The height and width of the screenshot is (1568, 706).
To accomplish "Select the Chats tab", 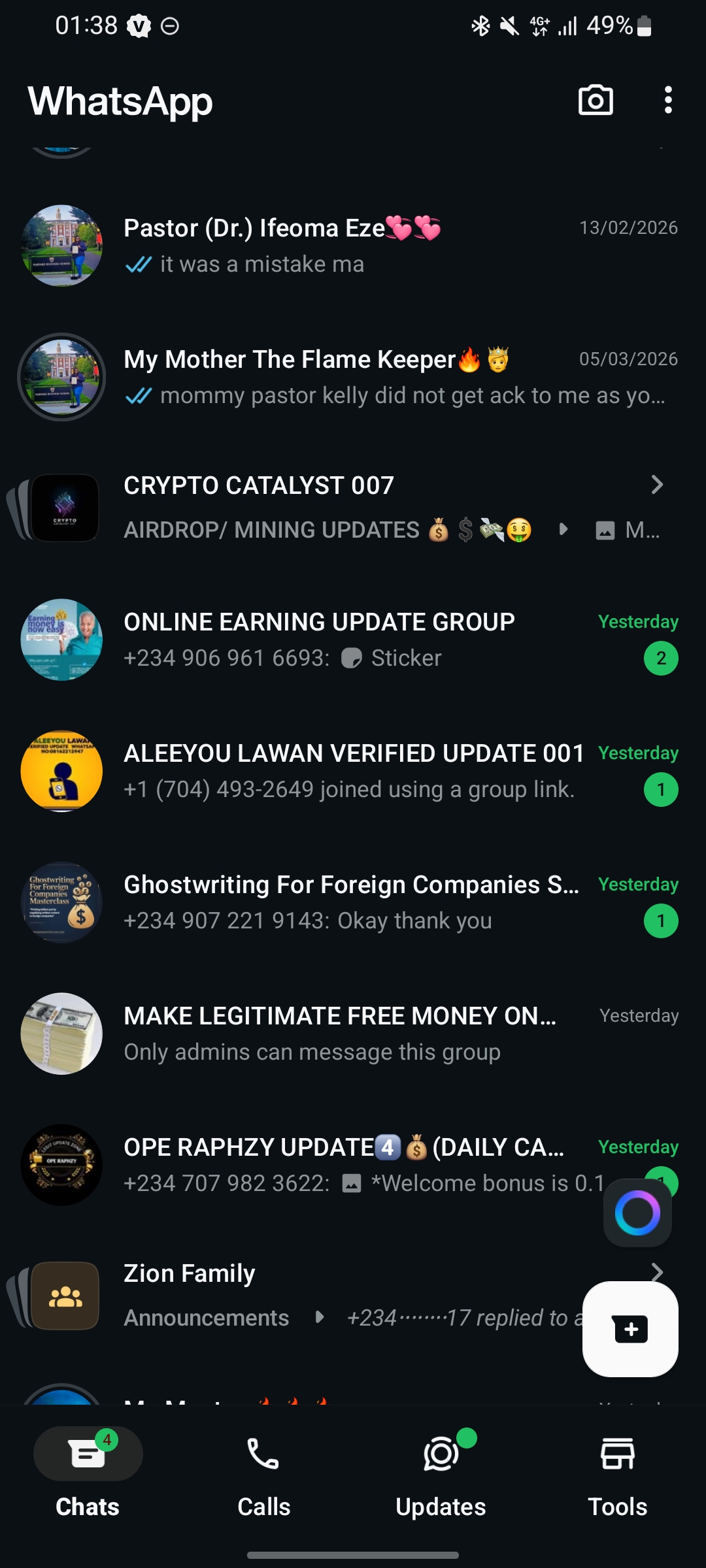I will (88, 1471).
